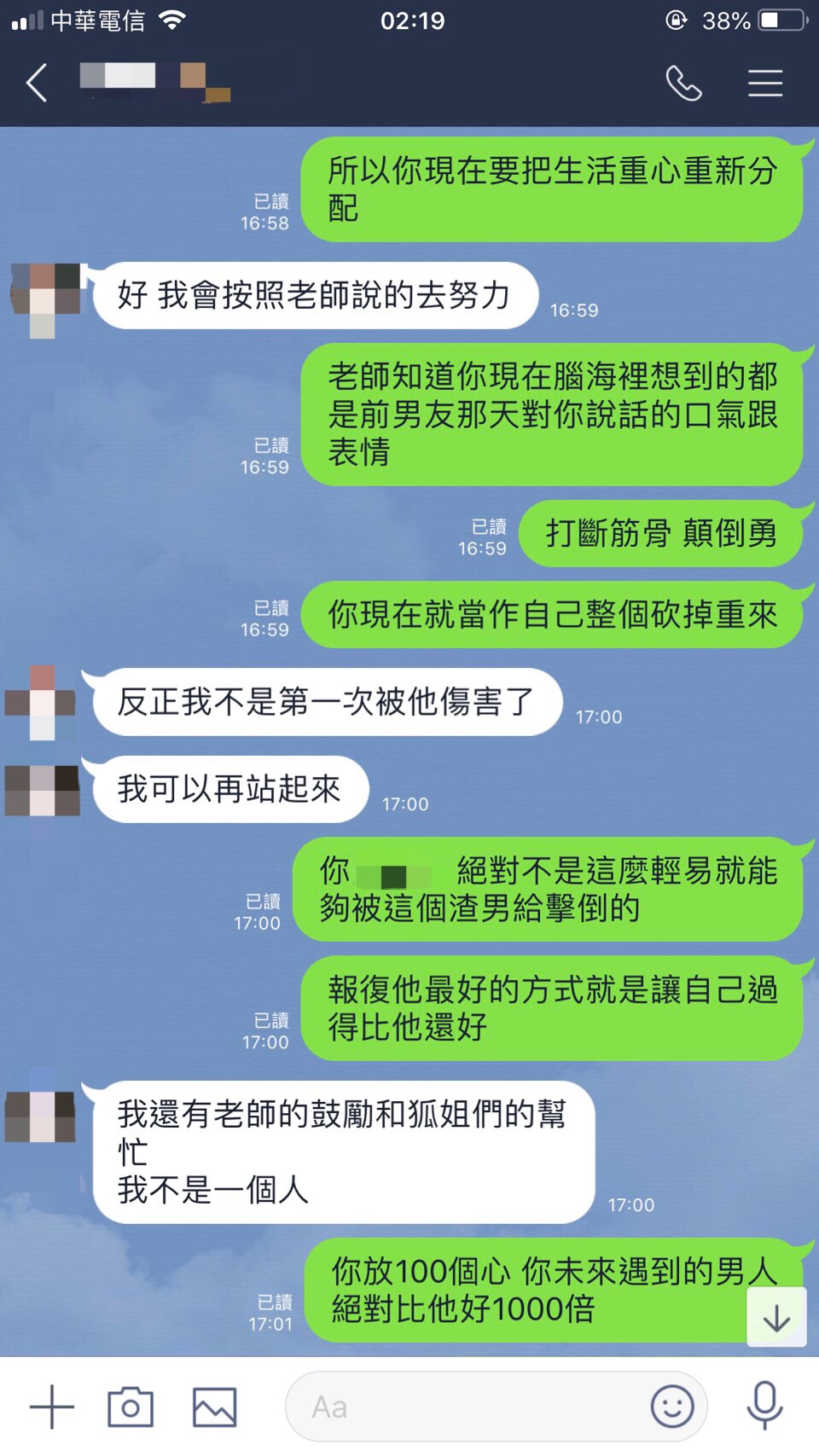Record a voice message with the microphone
The width and height of the screenshot is (819, 1456).
[x=764, y=1407]
